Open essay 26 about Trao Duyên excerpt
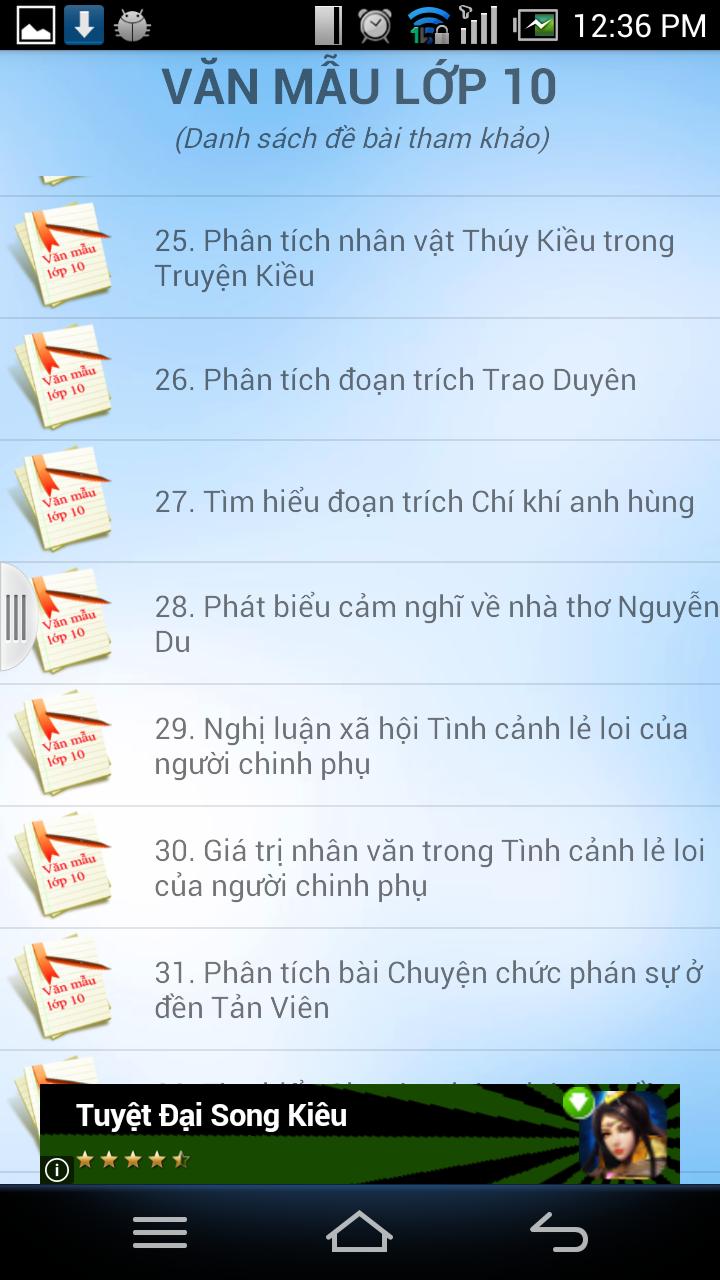 pyautogui.click(x=395, y=380)
